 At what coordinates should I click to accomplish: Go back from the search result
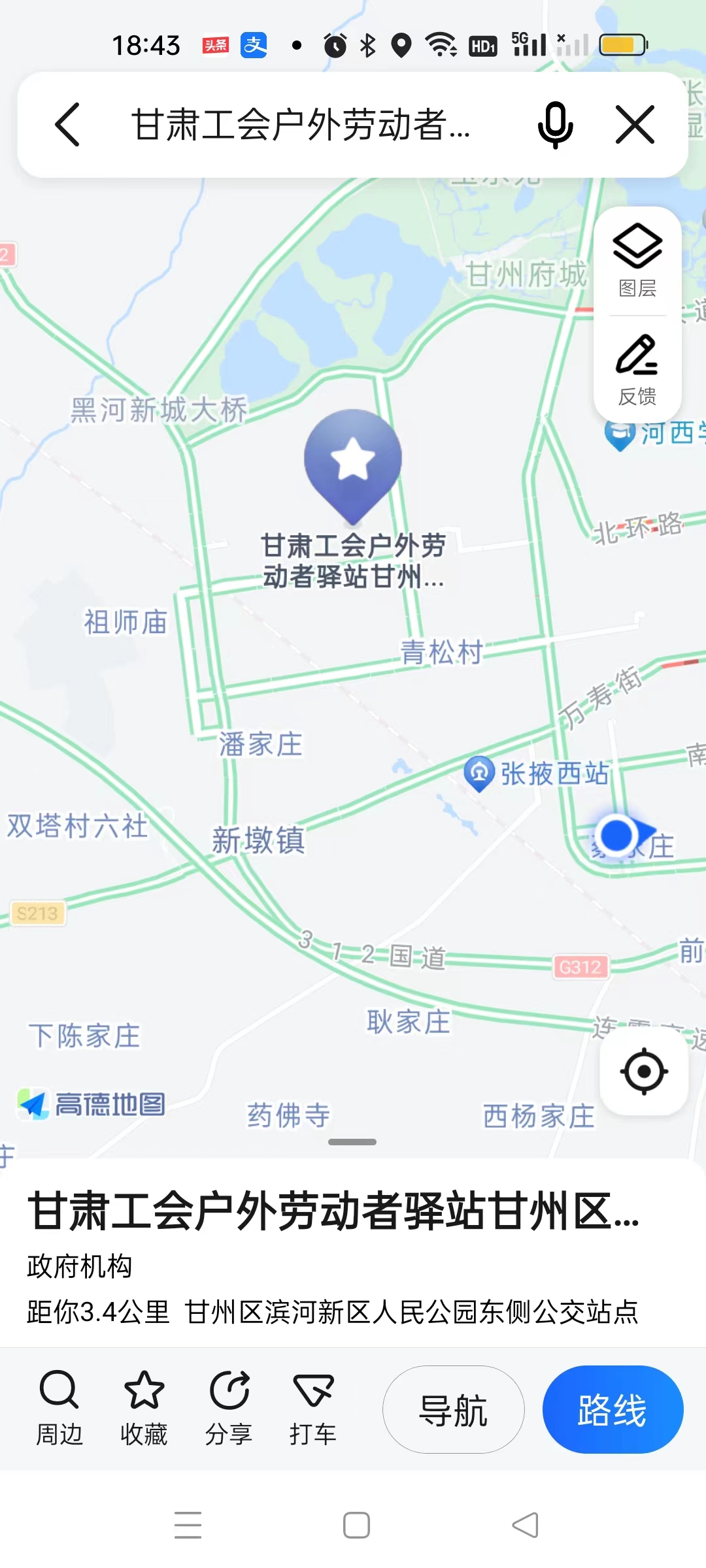[68, 124]
